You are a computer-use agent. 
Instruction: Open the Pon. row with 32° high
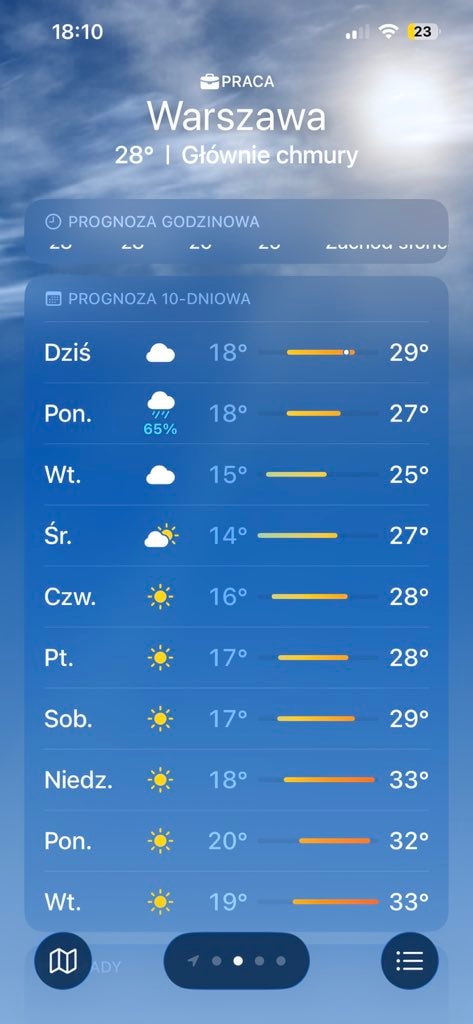(x=236, y=841)
